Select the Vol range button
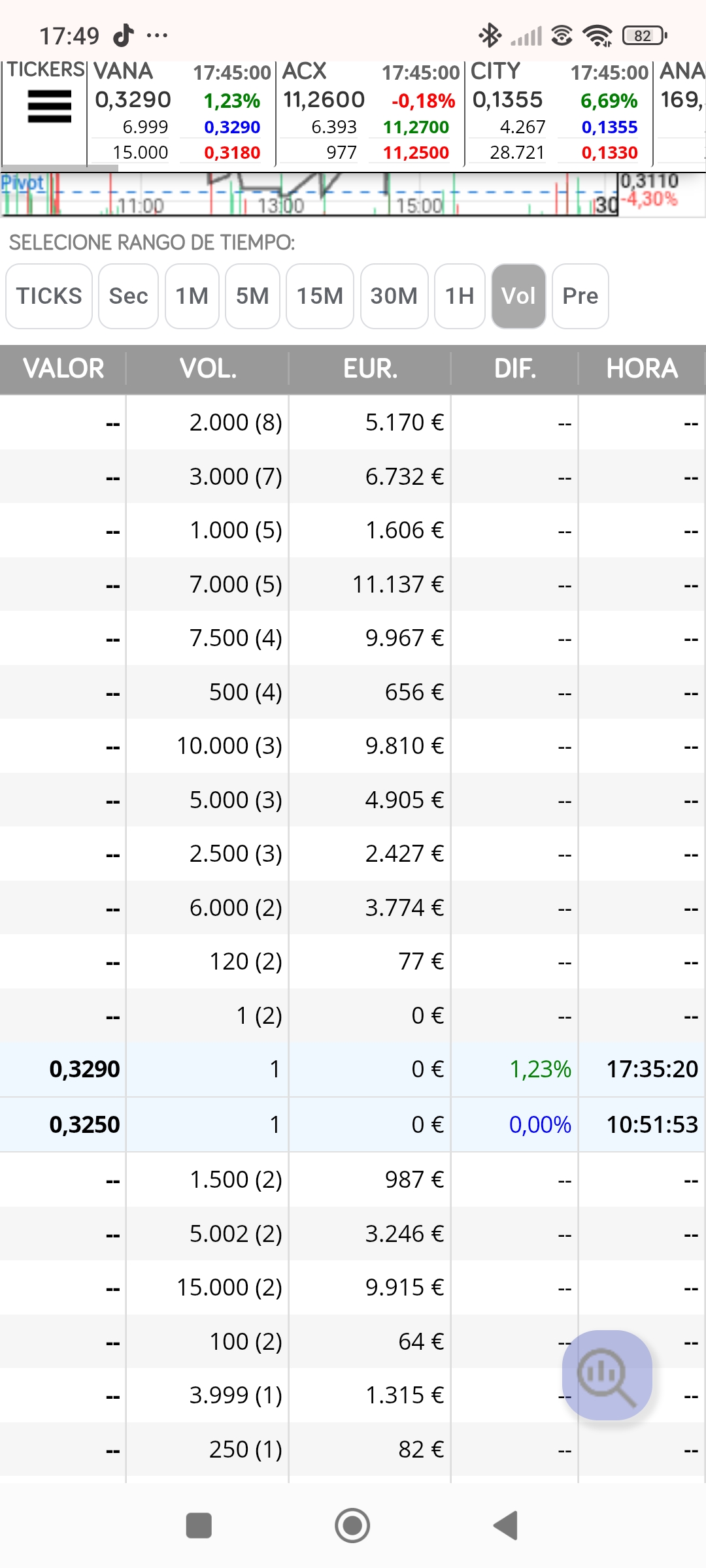This screenshot has height=1568, width=706. [518, 296]
